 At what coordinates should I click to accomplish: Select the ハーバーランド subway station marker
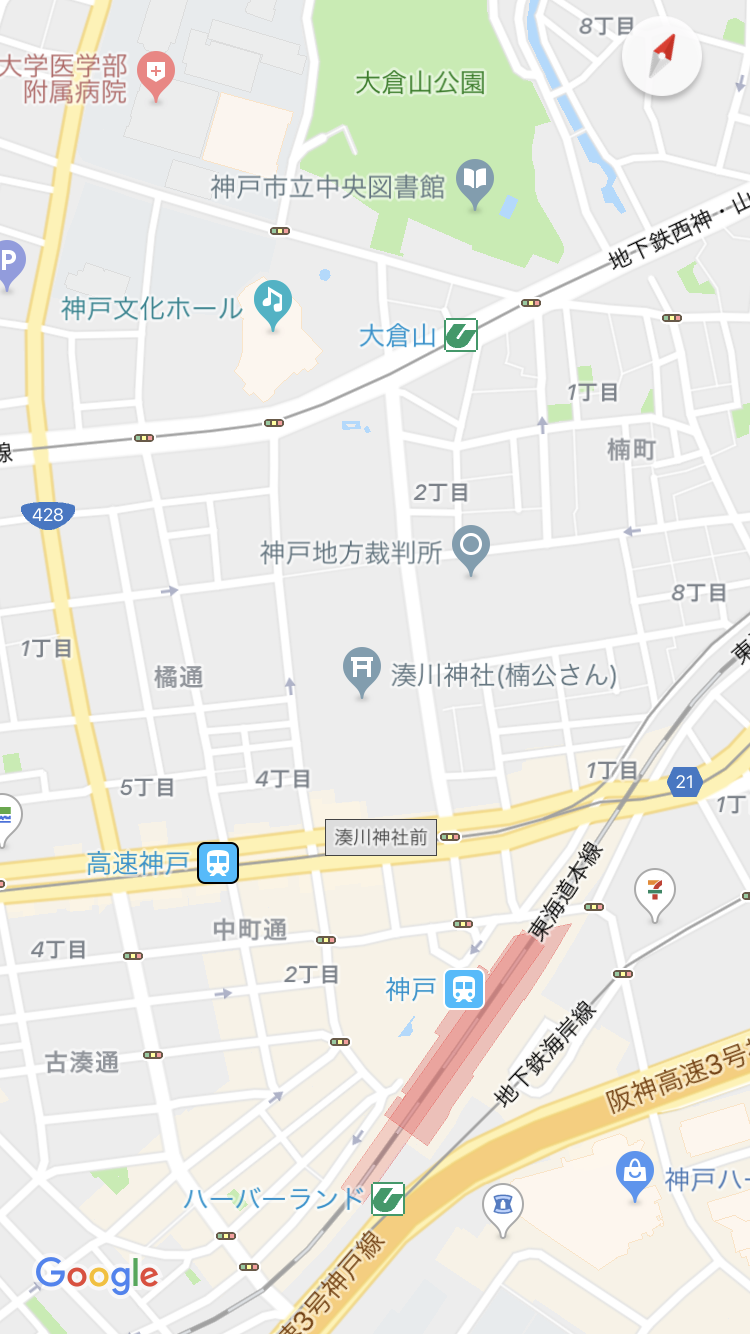point(387,1198)
